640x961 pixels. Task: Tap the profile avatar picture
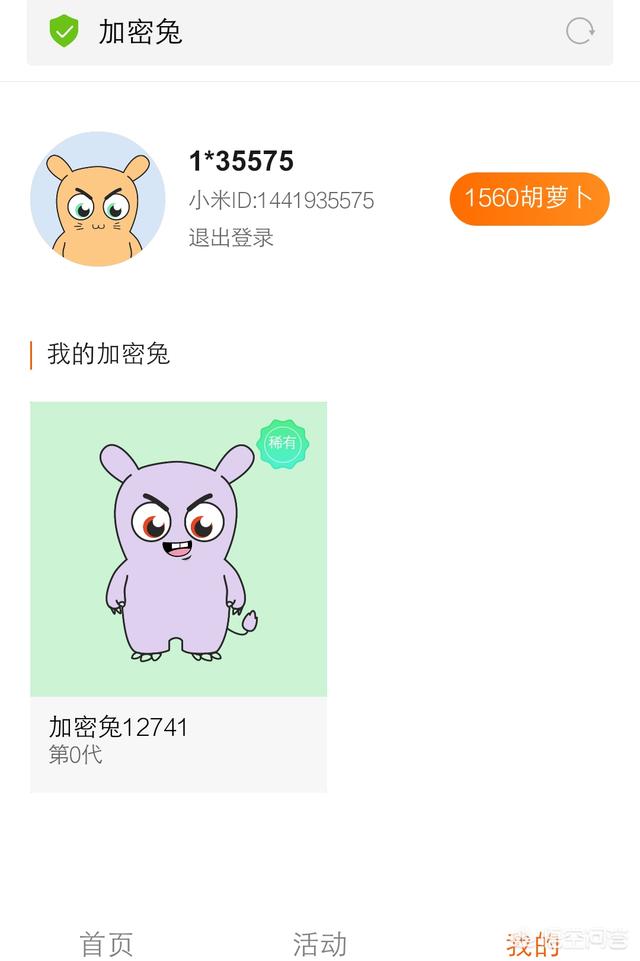pyautogui.click(x=98, y=199)
